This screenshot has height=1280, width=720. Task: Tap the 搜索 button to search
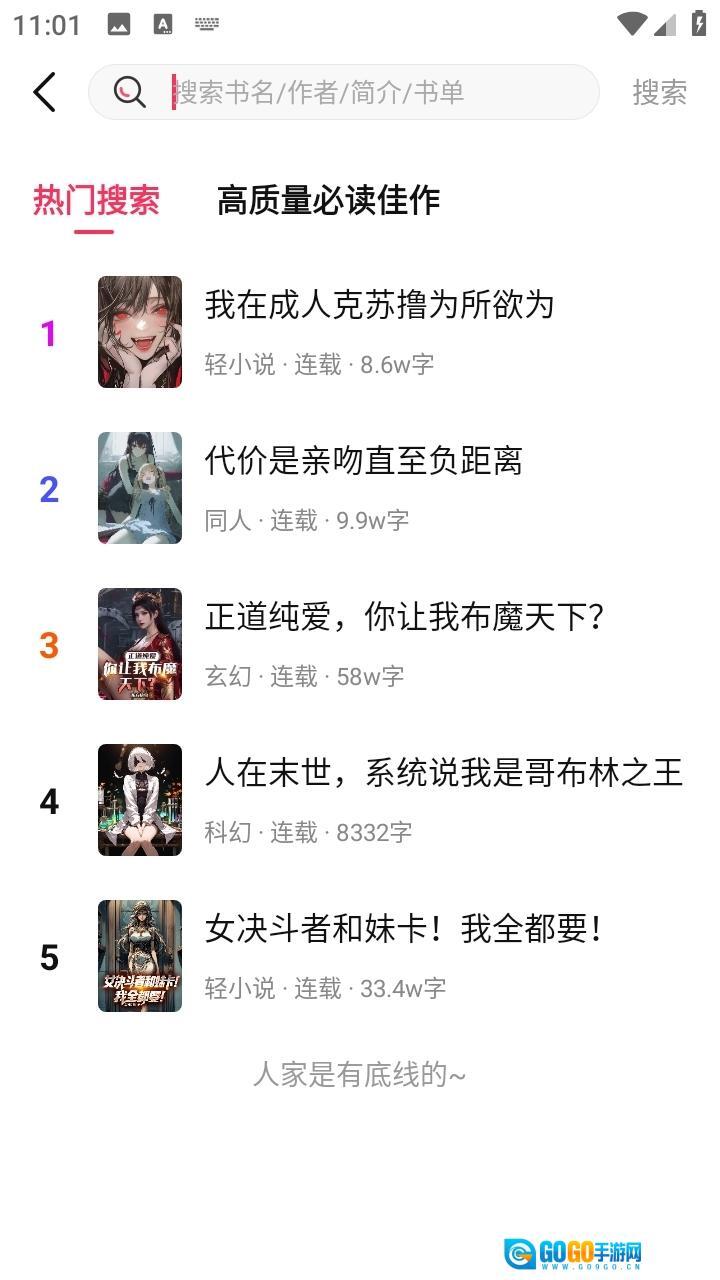[x=659, y=92]
